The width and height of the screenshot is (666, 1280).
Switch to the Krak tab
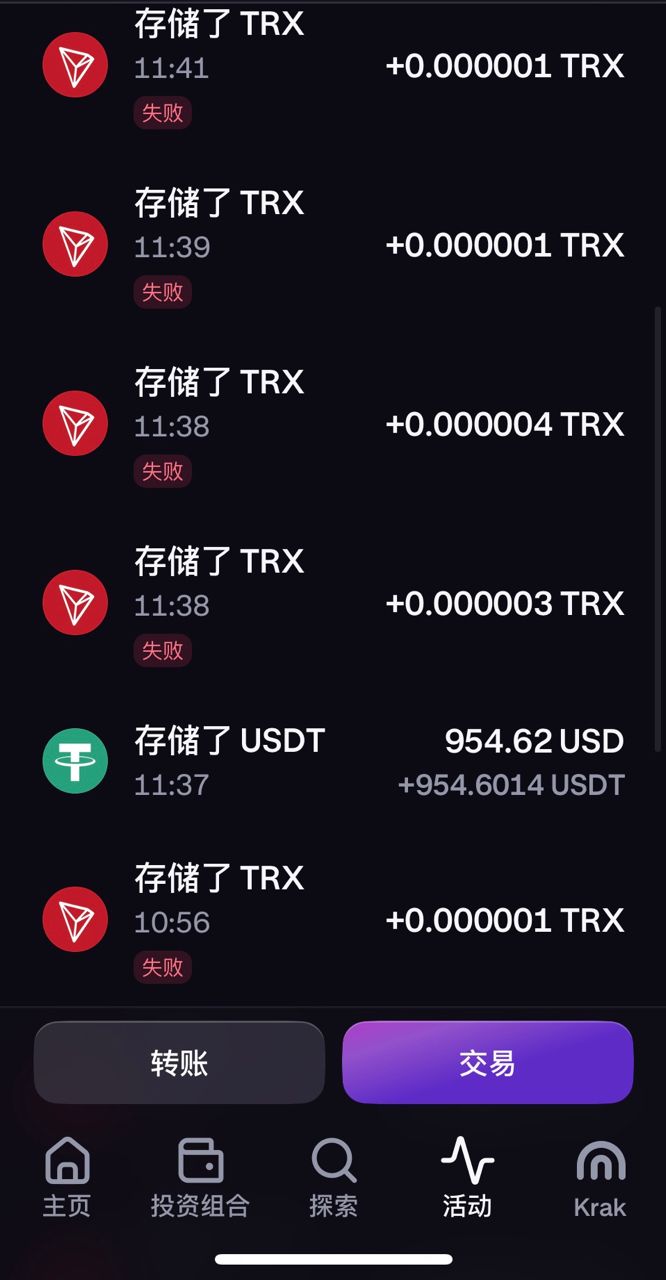coord(600,1178)
